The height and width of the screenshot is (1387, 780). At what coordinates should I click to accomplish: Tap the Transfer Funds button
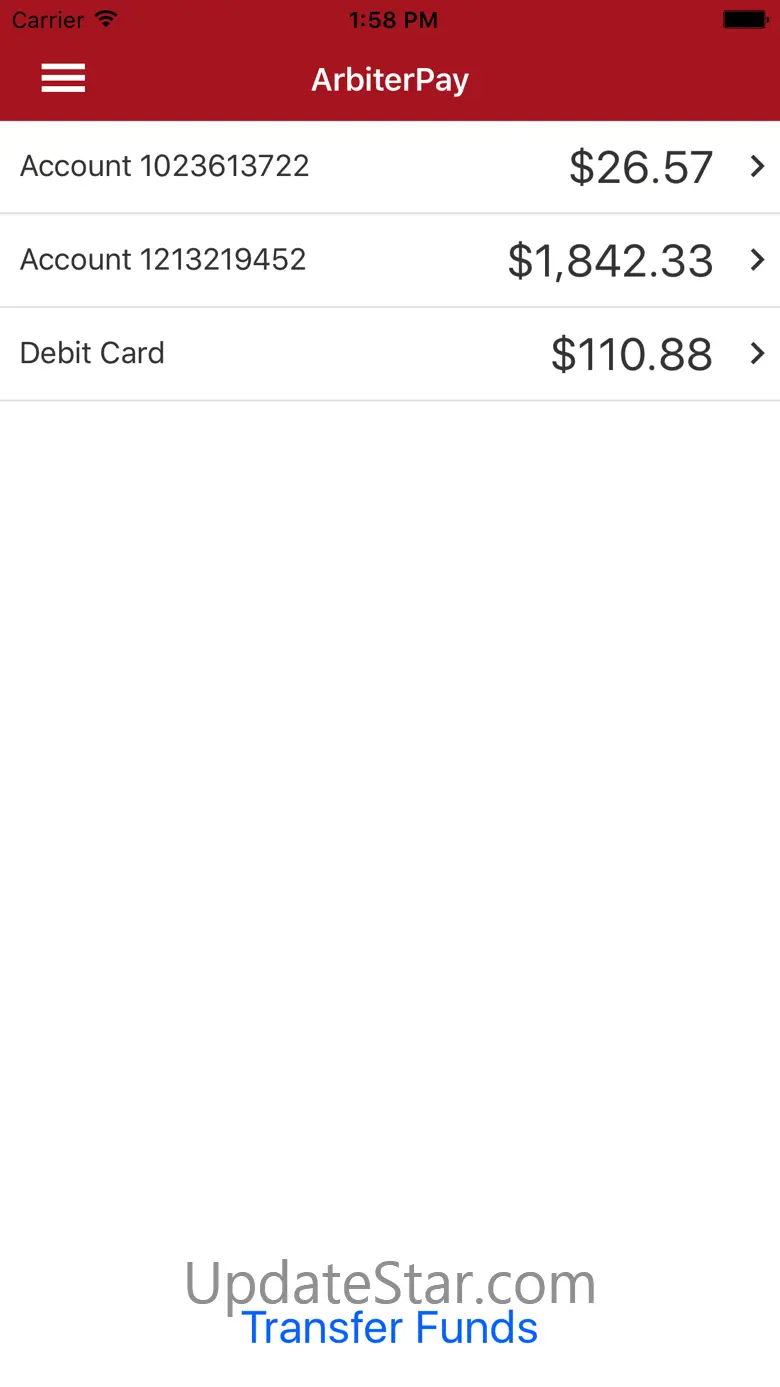coord(390,1329)
